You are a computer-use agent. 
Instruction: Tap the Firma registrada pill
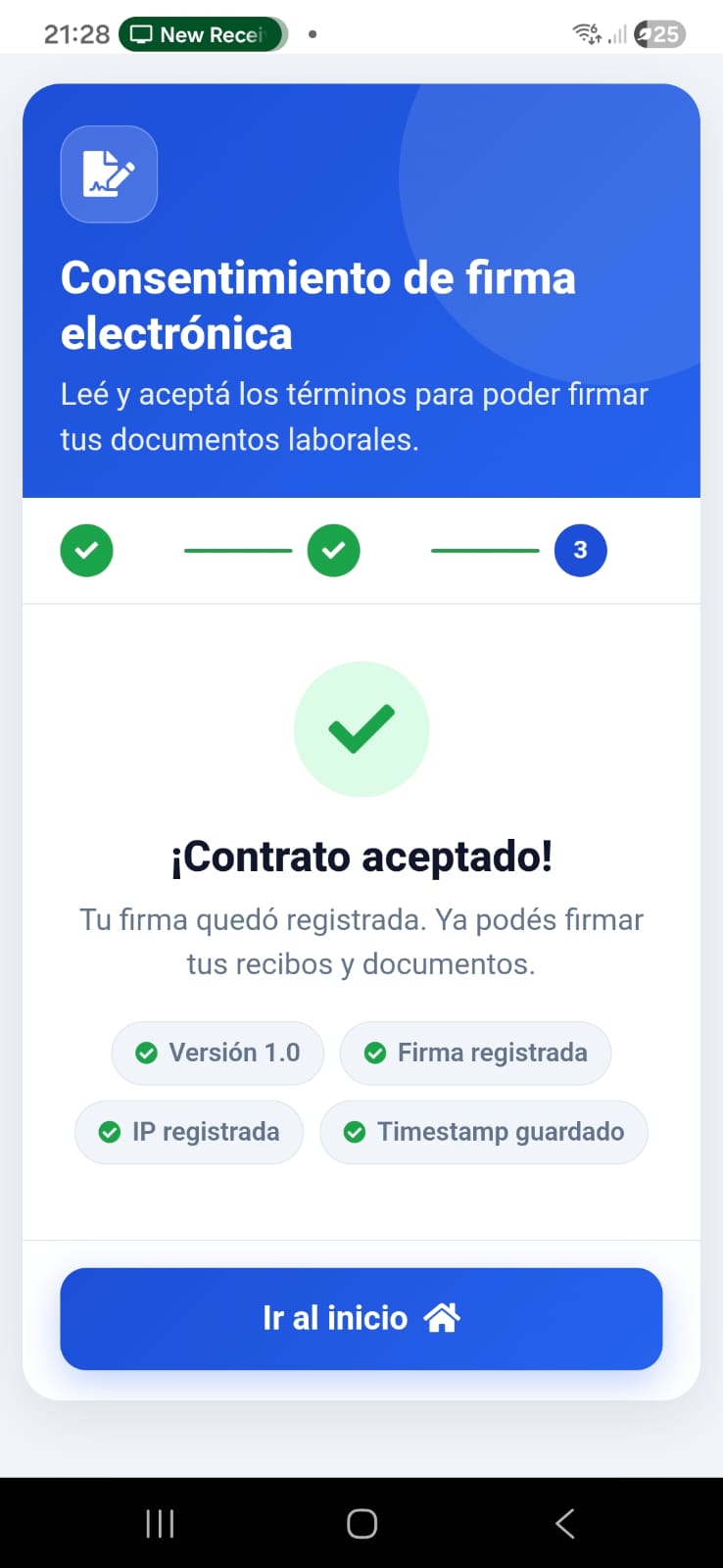click(x=475, y=1053)
